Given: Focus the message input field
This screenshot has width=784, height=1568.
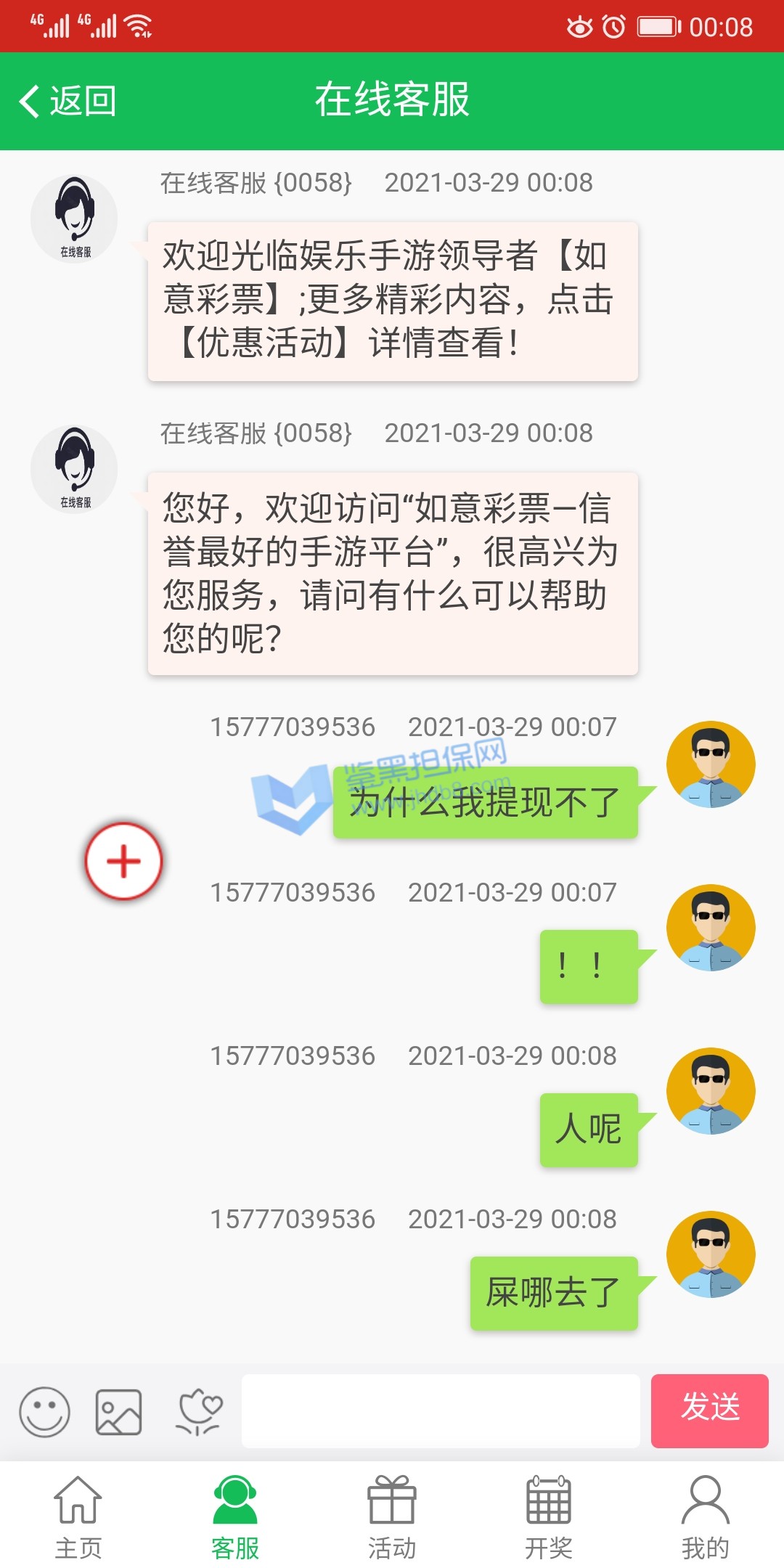Looking at the screenshot, I should [x=441, y=1410].
